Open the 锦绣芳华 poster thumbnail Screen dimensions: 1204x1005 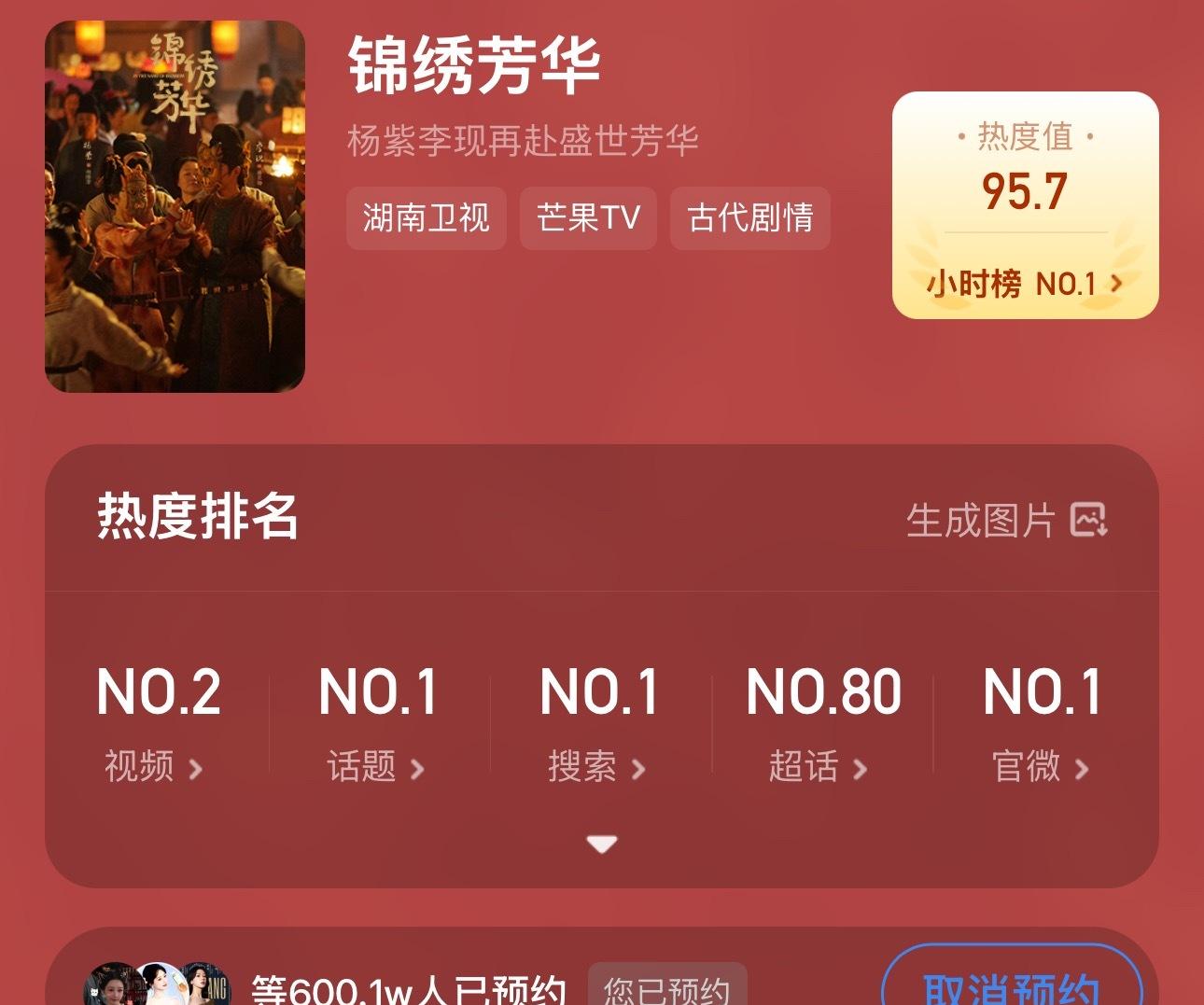coord(175,206)
